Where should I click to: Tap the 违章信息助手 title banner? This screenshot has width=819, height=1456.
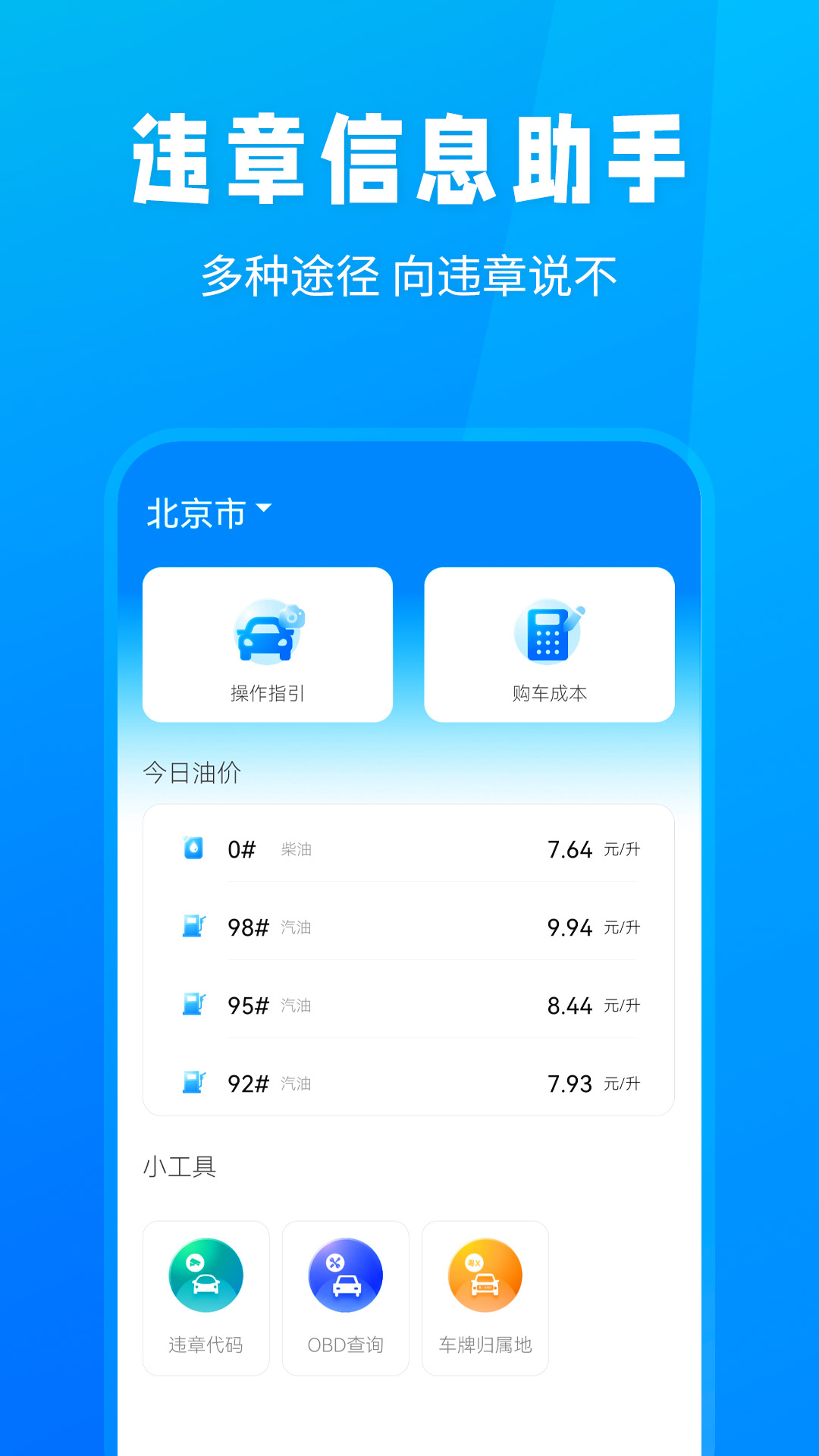409,155
